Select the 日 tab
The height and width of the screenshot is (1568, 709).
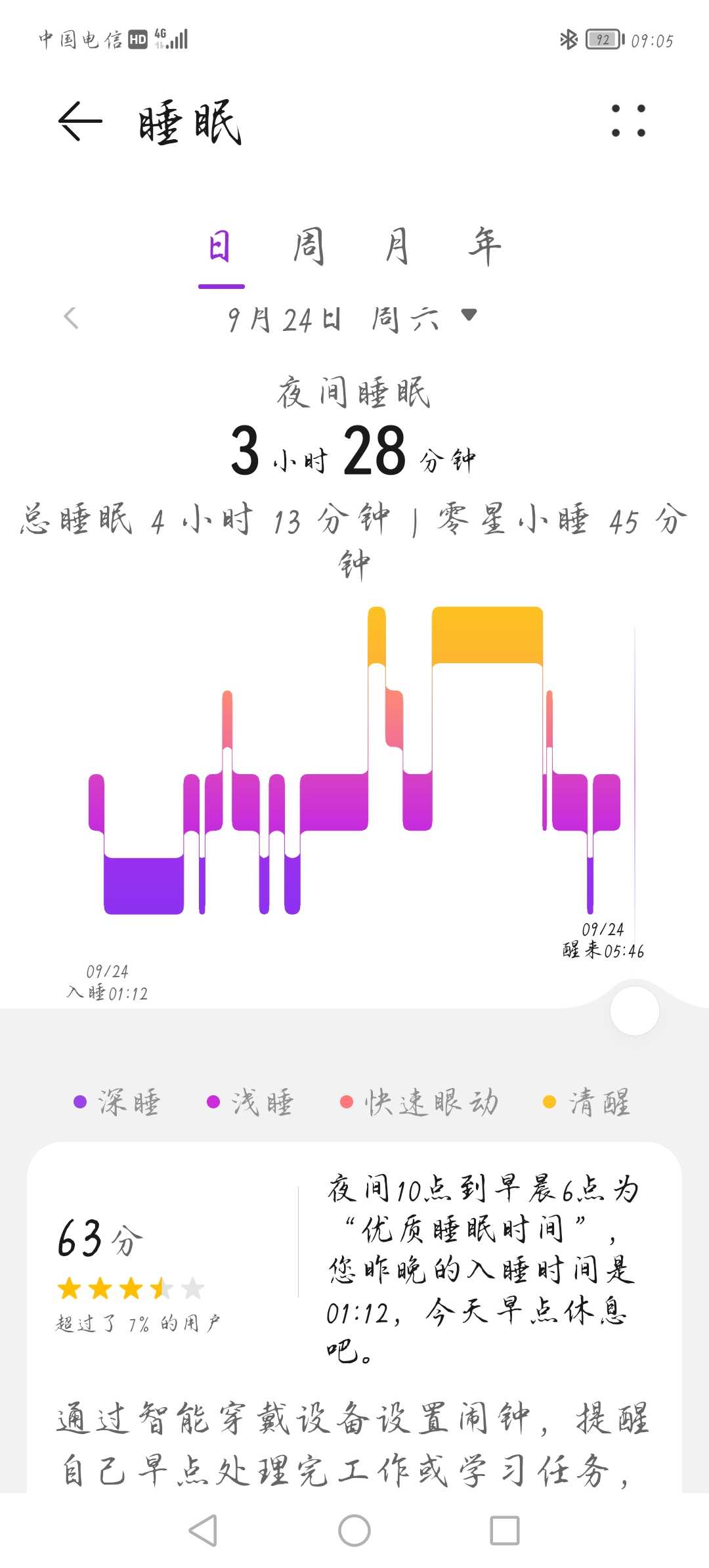[x=221, y=247]
